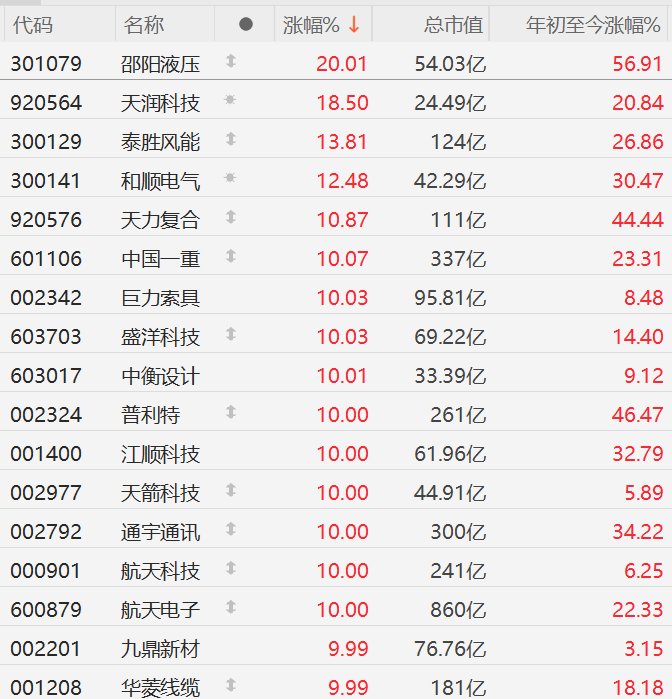
Task: Select 中衡设计 in the list
Action: [161, 376]
